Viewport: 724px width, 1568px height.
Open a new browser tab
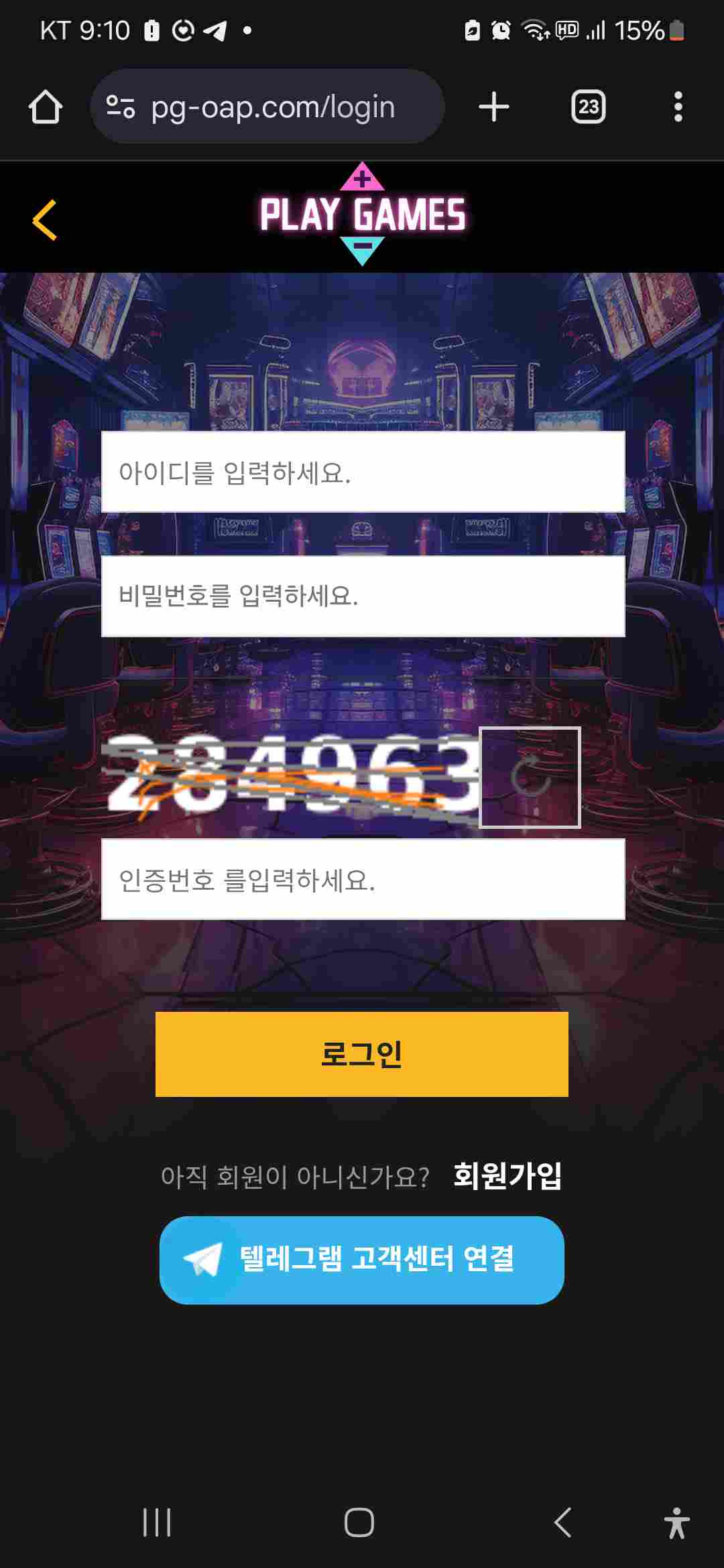[x=494, y=107]
